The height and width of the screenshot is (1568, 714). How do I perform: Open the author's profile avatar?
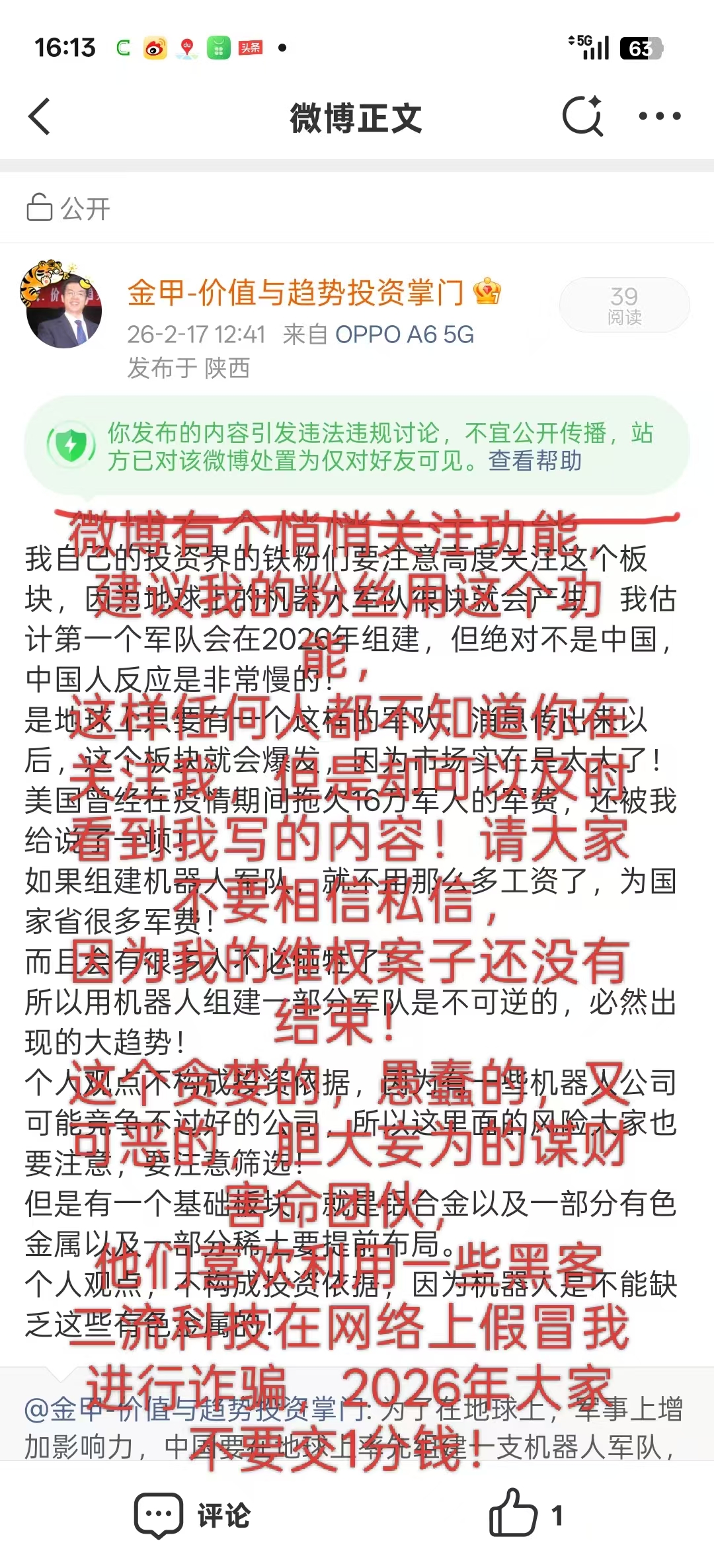click(63, 305)
